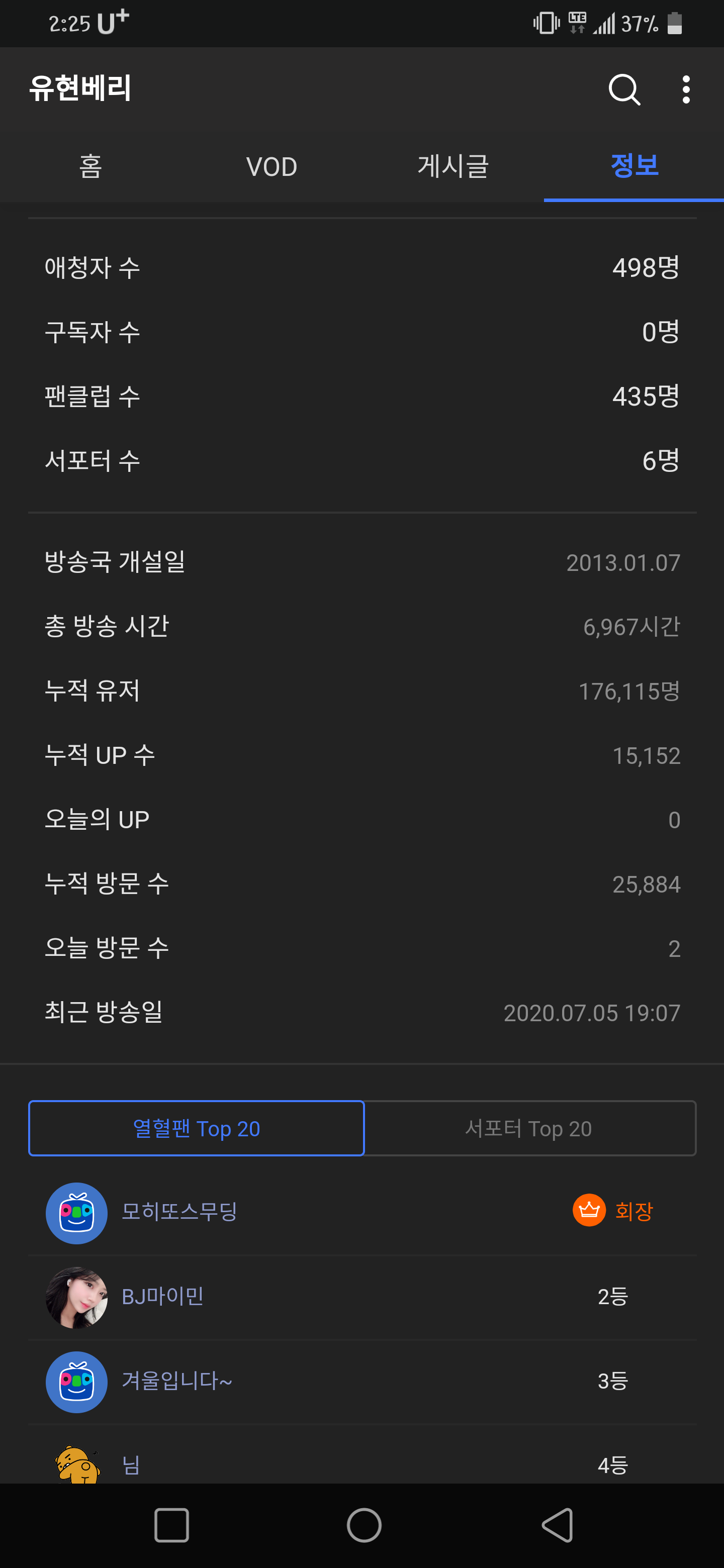Open BJ마이민's profile row
The width and height of the screenshot is (724, 1568).
pyautogui.click(x=162, y=1297)
